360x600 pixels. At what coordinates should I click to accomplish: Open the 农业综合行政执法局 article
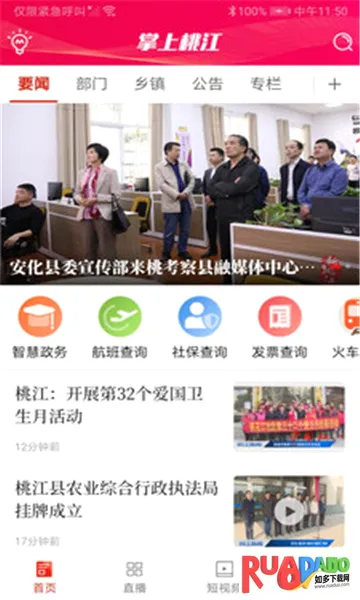116,499
